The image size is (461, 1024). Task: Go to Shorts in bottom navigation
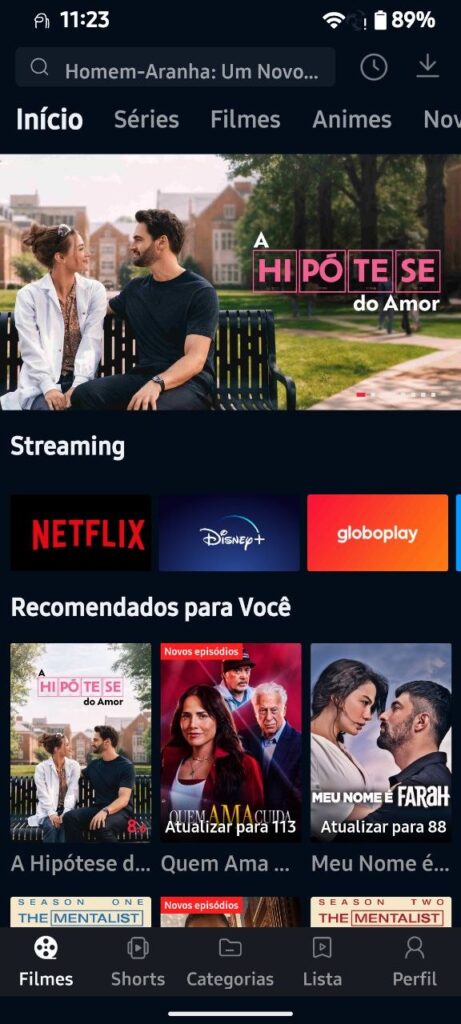[138, 962]
